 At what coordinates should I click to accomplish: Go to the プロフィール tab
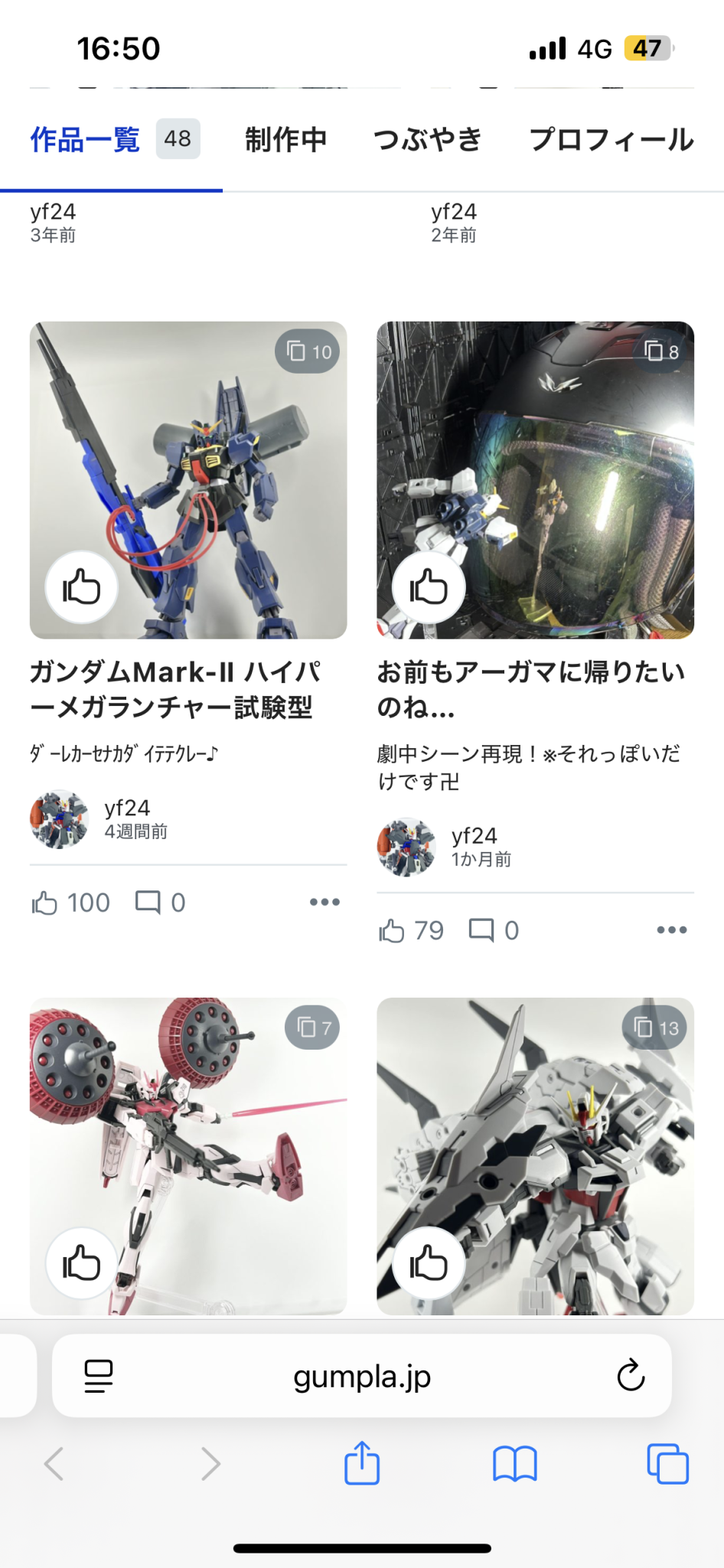click(611, 139)
